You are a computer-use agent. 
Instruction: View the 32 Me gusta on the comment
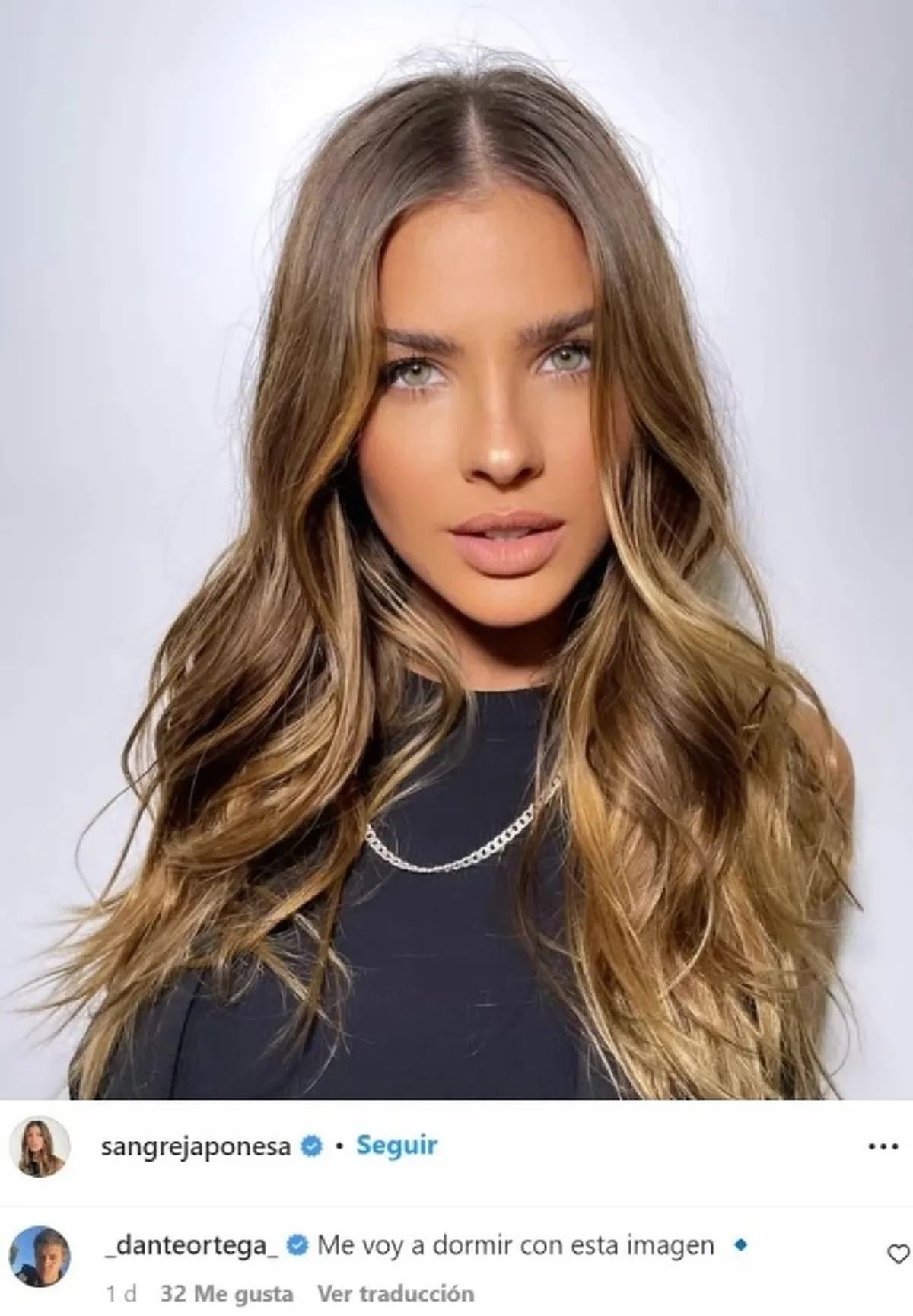(226, 1293)
